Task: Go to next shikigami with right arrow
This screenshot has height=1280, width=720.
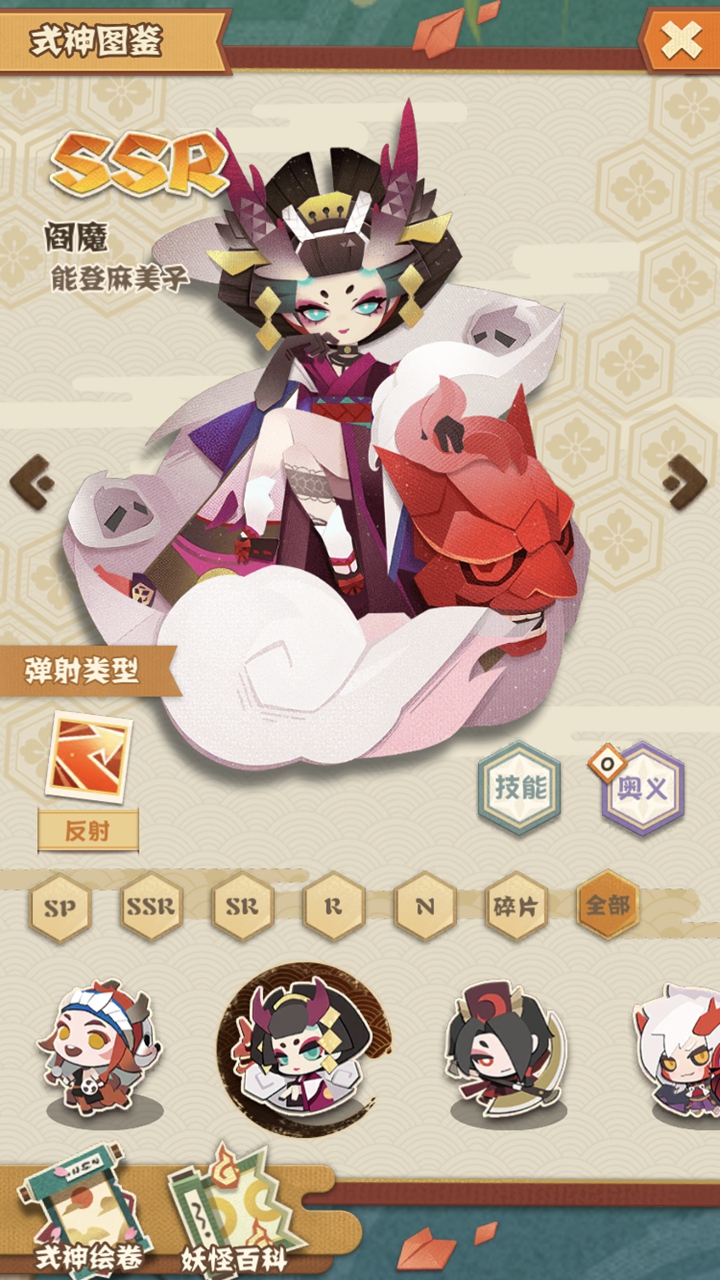Action: pyautogui.click(x=686, y=482)
